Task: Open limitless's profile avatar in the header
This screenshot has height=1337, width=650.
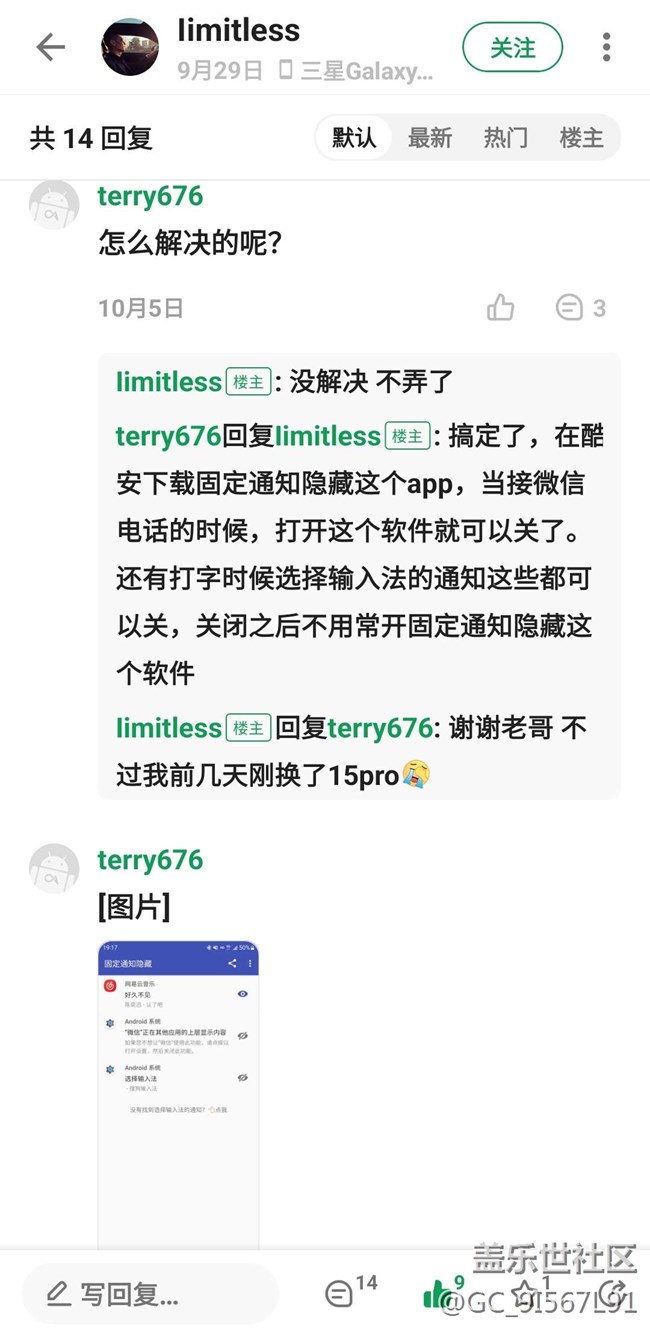Action: click(x=130, y=47)
